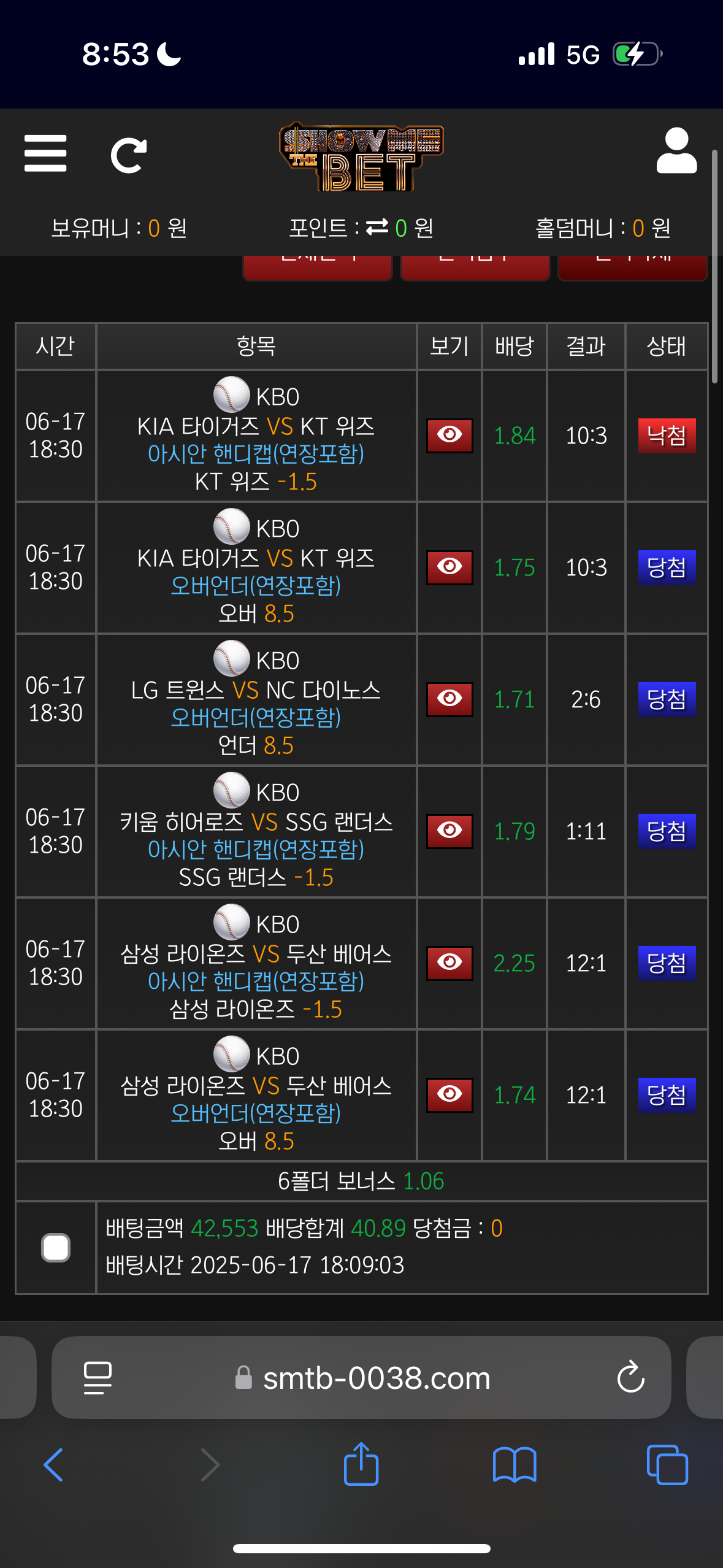Open the hamburger menu

tap(45, 153)
